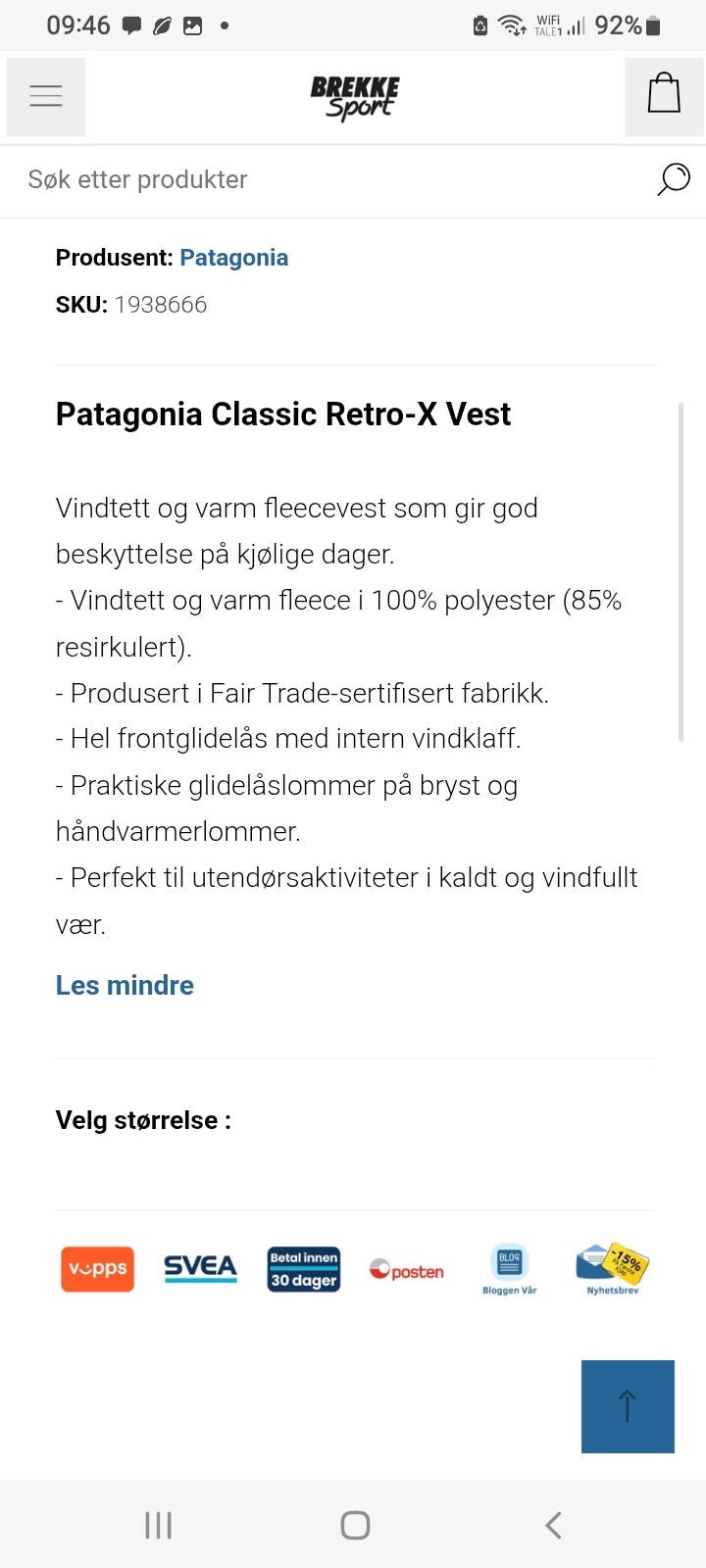Select the Vipps payment icon
Image resolution: width=706 pixels, height=1568 pixels.
[x=96, y=1268]
